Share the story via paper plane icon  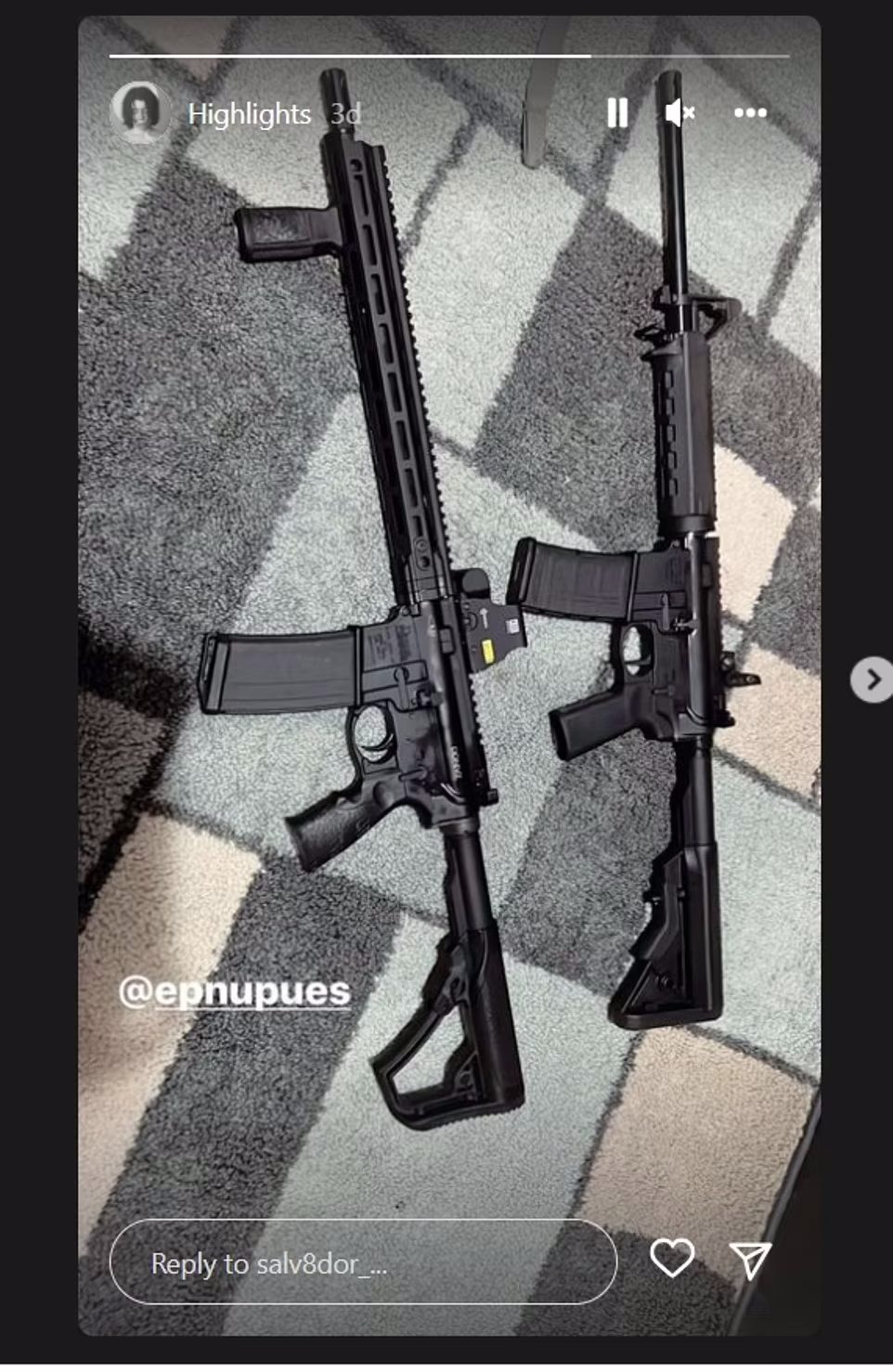tap(750, 1261)
